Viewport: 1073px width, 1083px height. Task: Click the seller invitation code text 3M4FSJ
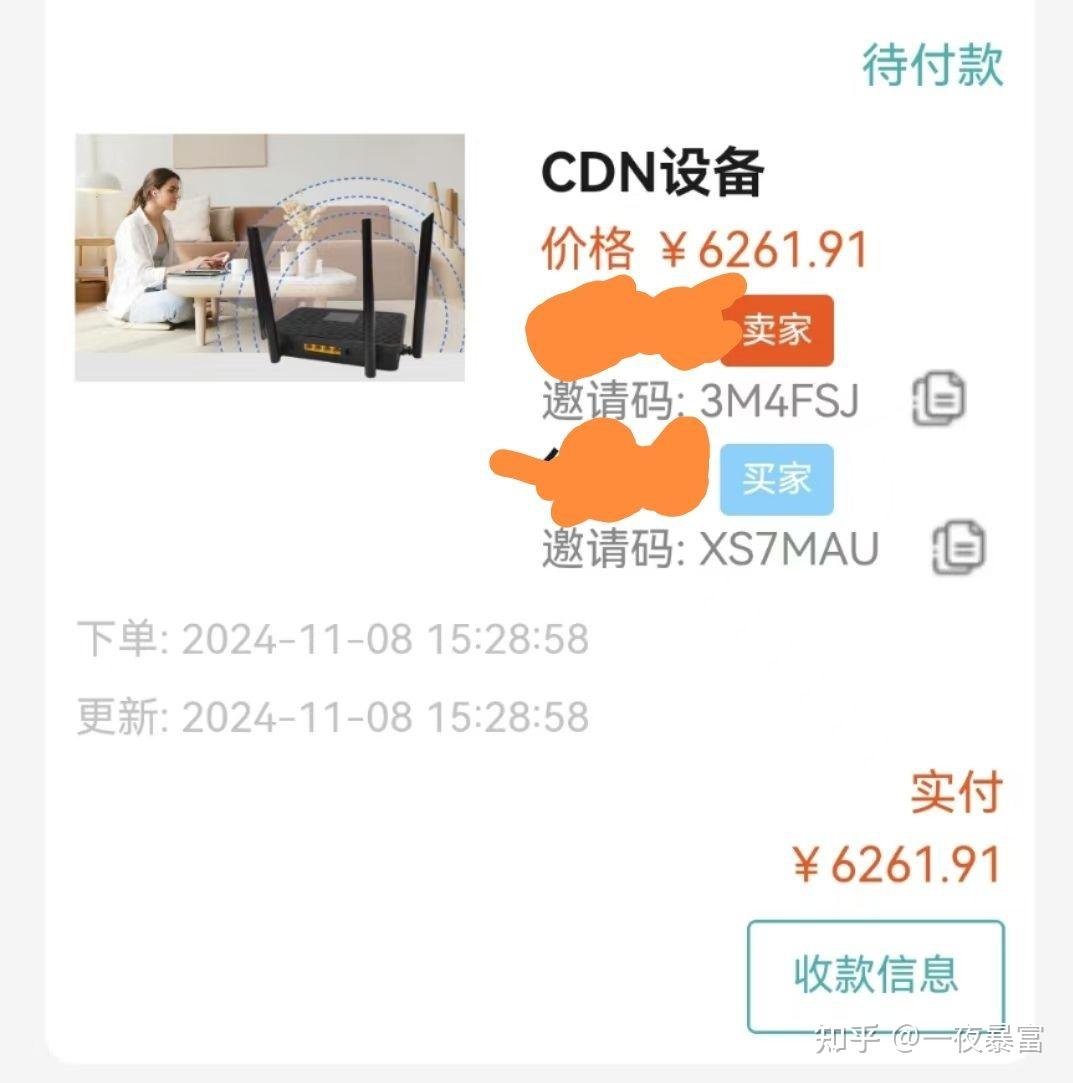click(x=779, y=398)
